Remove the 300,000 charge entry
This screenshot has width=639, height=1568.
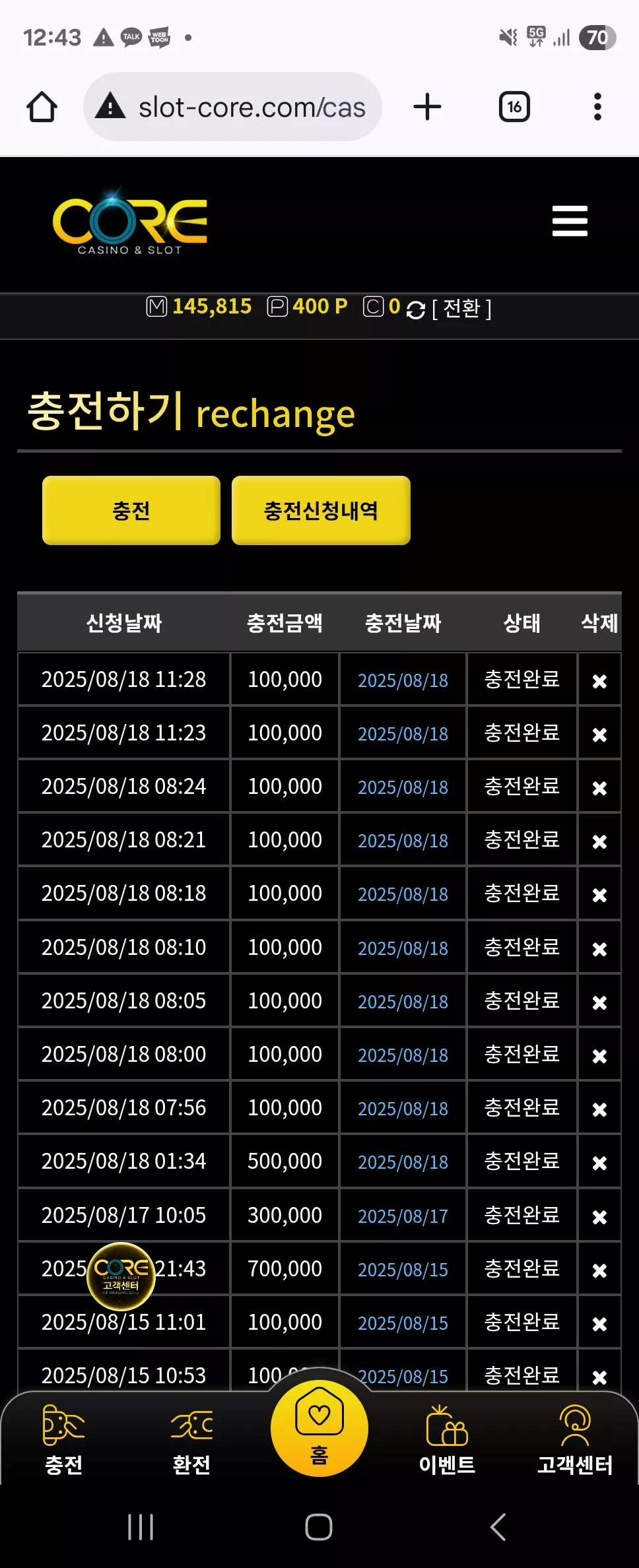tap(599, 1216)
